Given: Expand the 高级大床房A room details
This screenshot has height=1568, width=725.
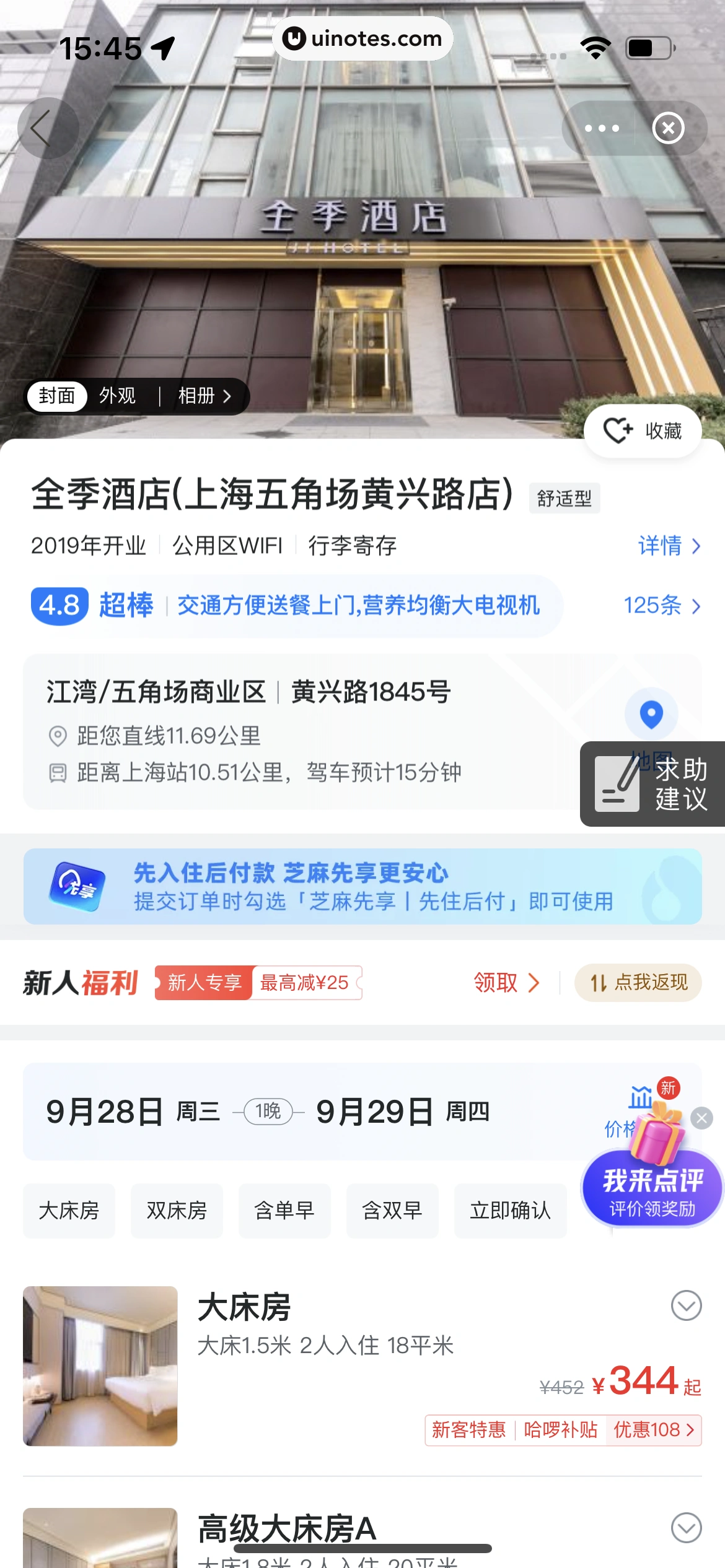Looking at the screenshot, I should (685, 1528).
